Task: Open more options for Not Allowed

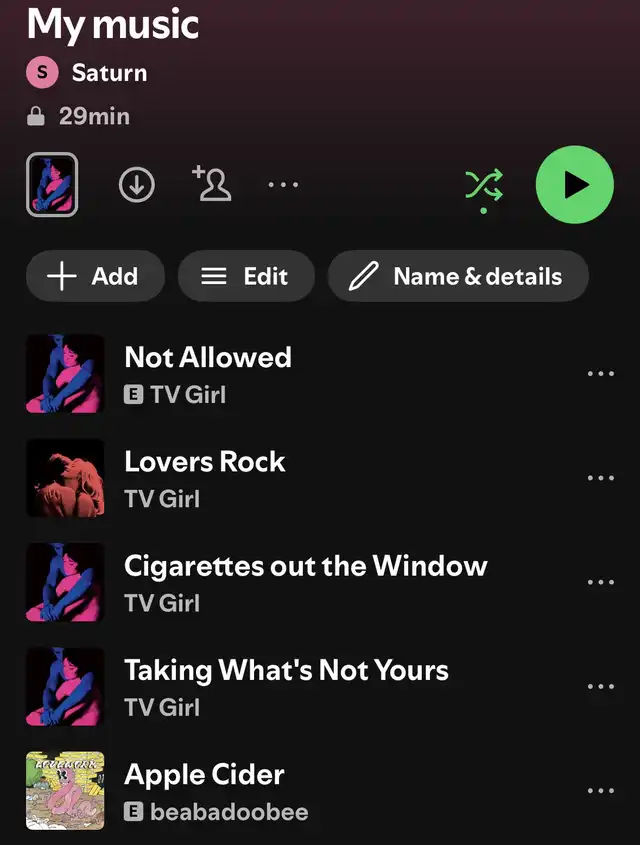Action: point(600,374)
